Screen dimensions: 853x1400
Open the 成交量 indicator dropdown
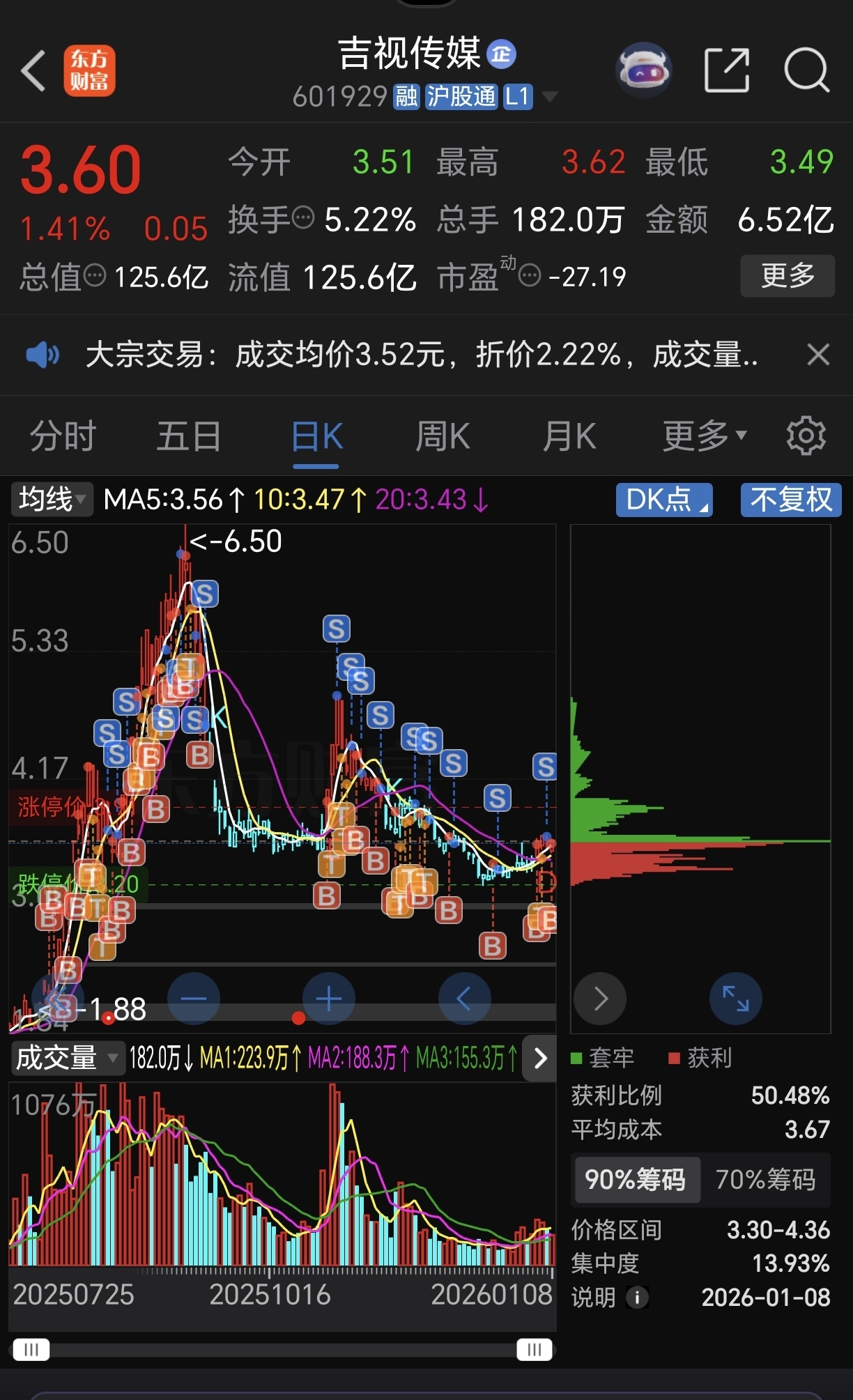(x=66, y=1059)
